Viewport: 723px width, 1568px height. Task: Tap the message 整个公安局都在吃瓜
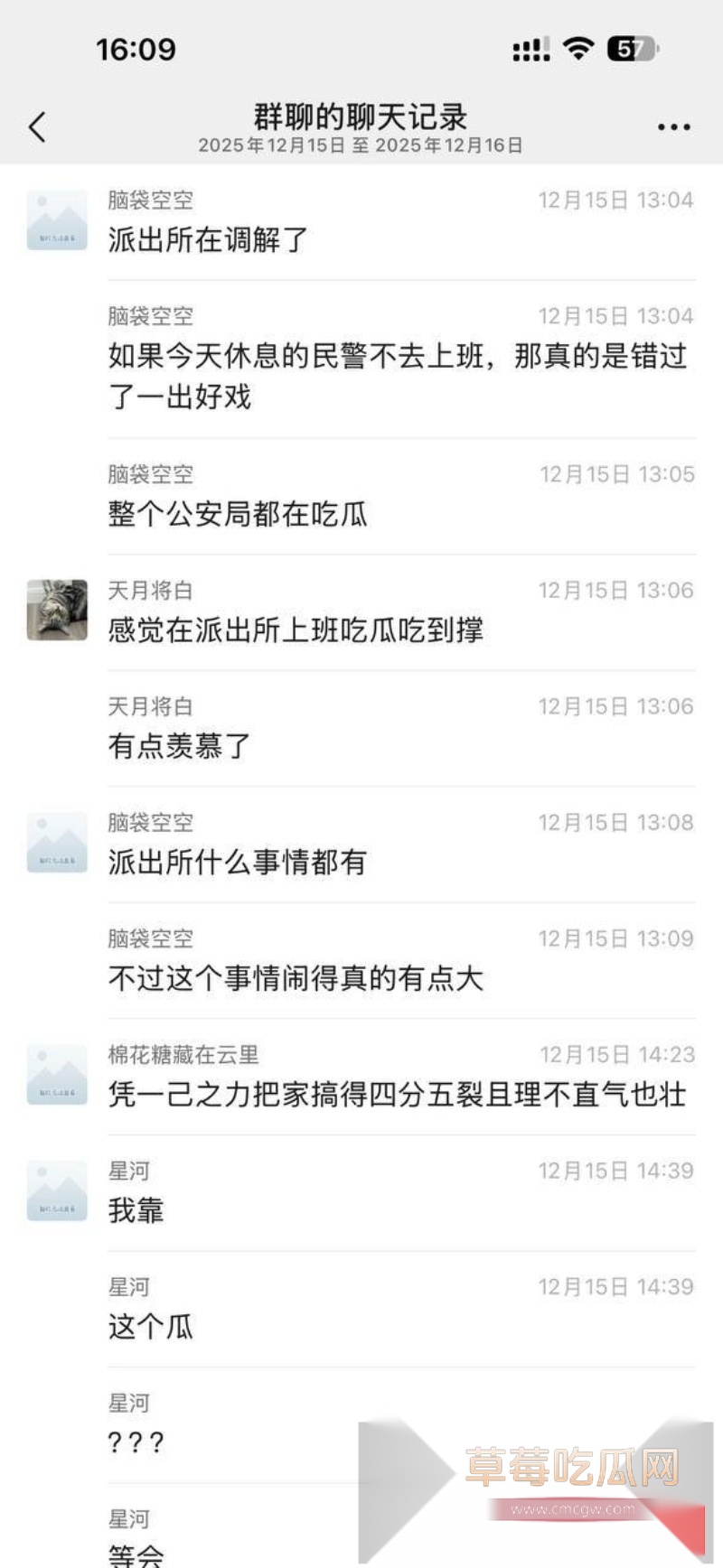[238, 515]
